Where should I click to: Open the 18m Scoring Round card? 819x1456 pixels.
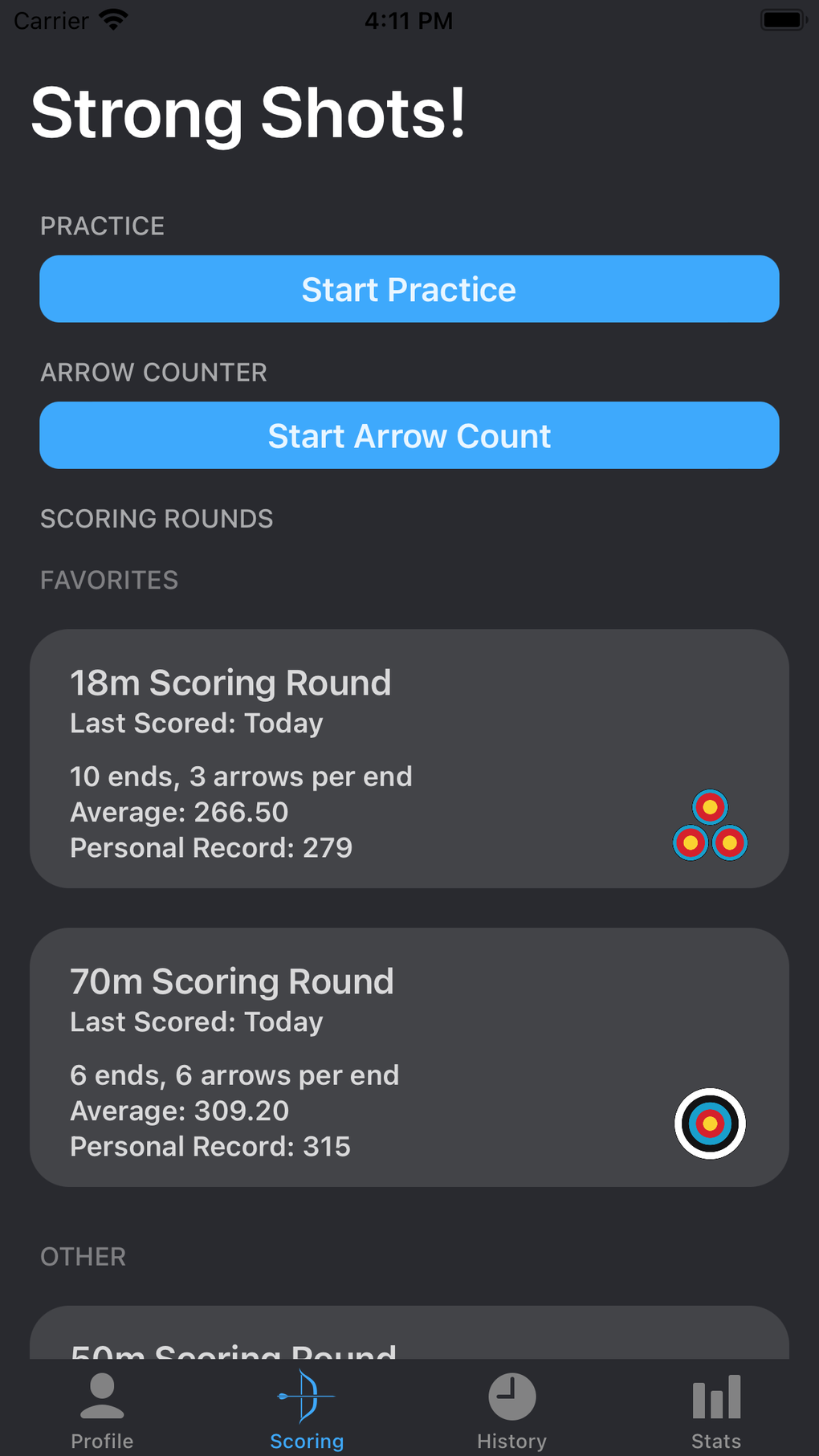point(409,758)
